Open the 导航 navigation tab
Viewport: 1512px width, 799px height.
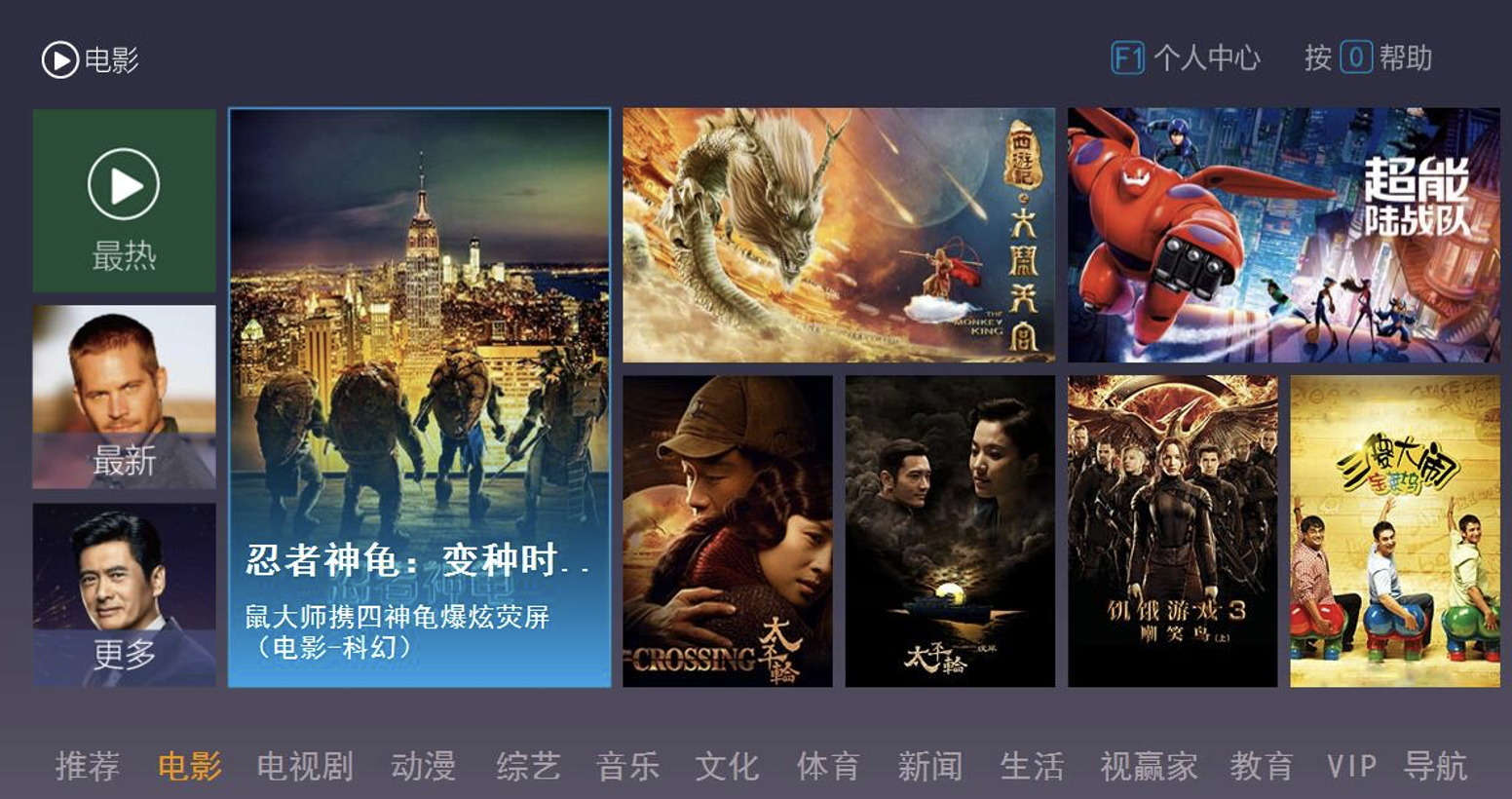[x=1434, y=766]
